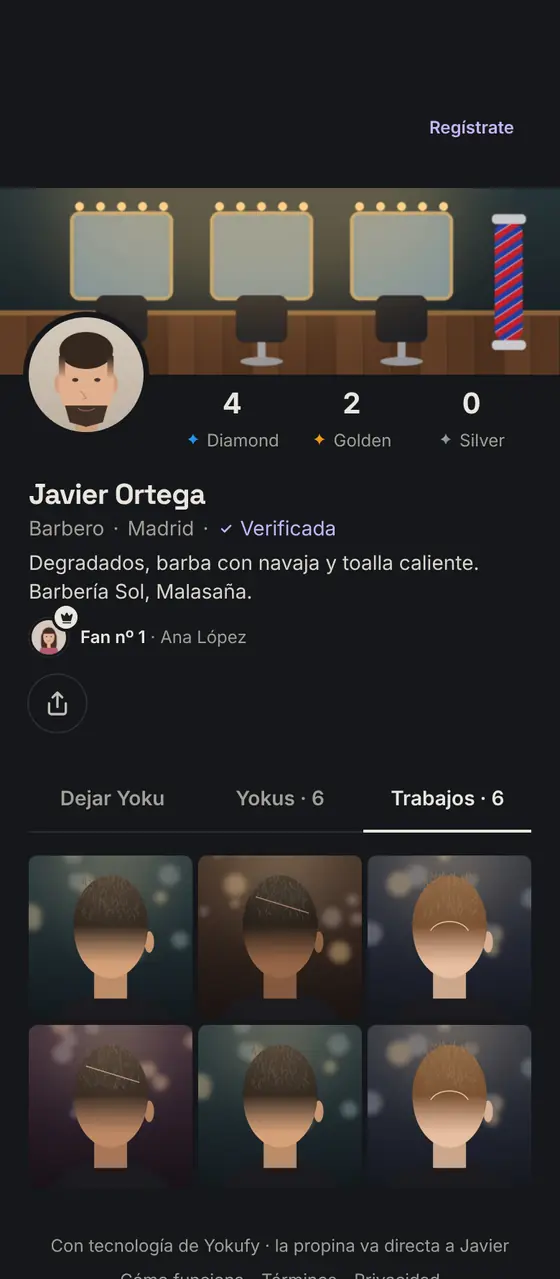
Task: Open the haircut photo with brown background
Action: (280, 936)
